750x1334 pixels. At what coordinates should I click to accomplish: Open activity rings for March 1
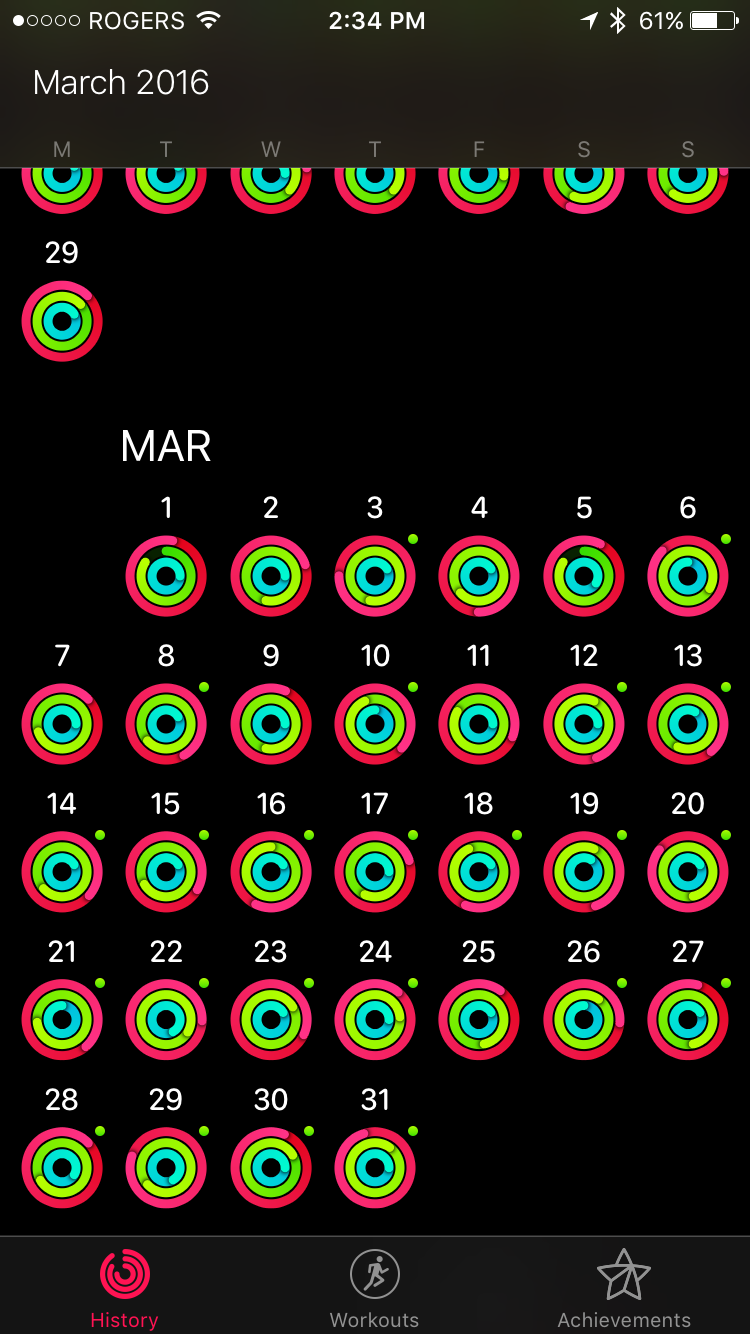(x=166, y=576)
